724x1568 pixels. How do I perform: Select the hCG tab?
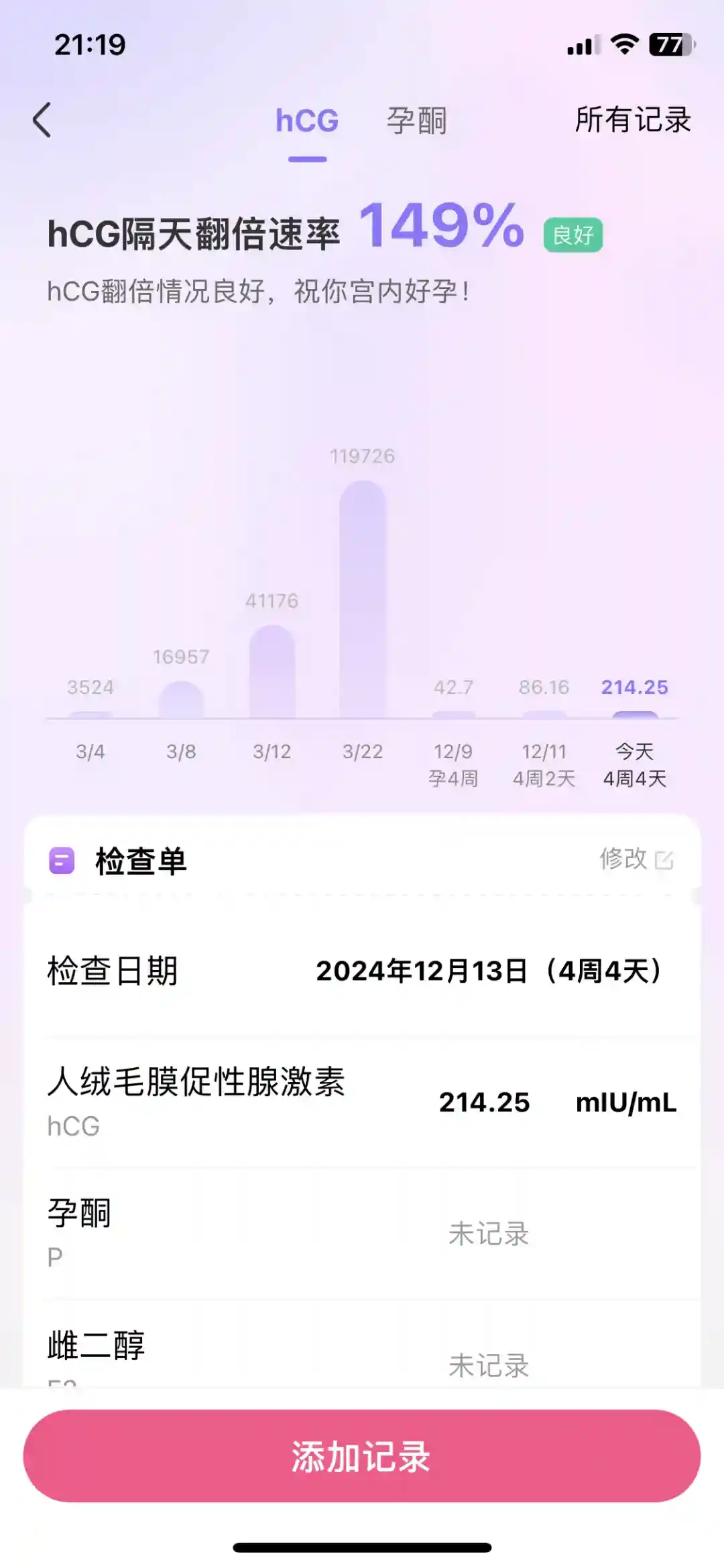click(x=307, y=121)
